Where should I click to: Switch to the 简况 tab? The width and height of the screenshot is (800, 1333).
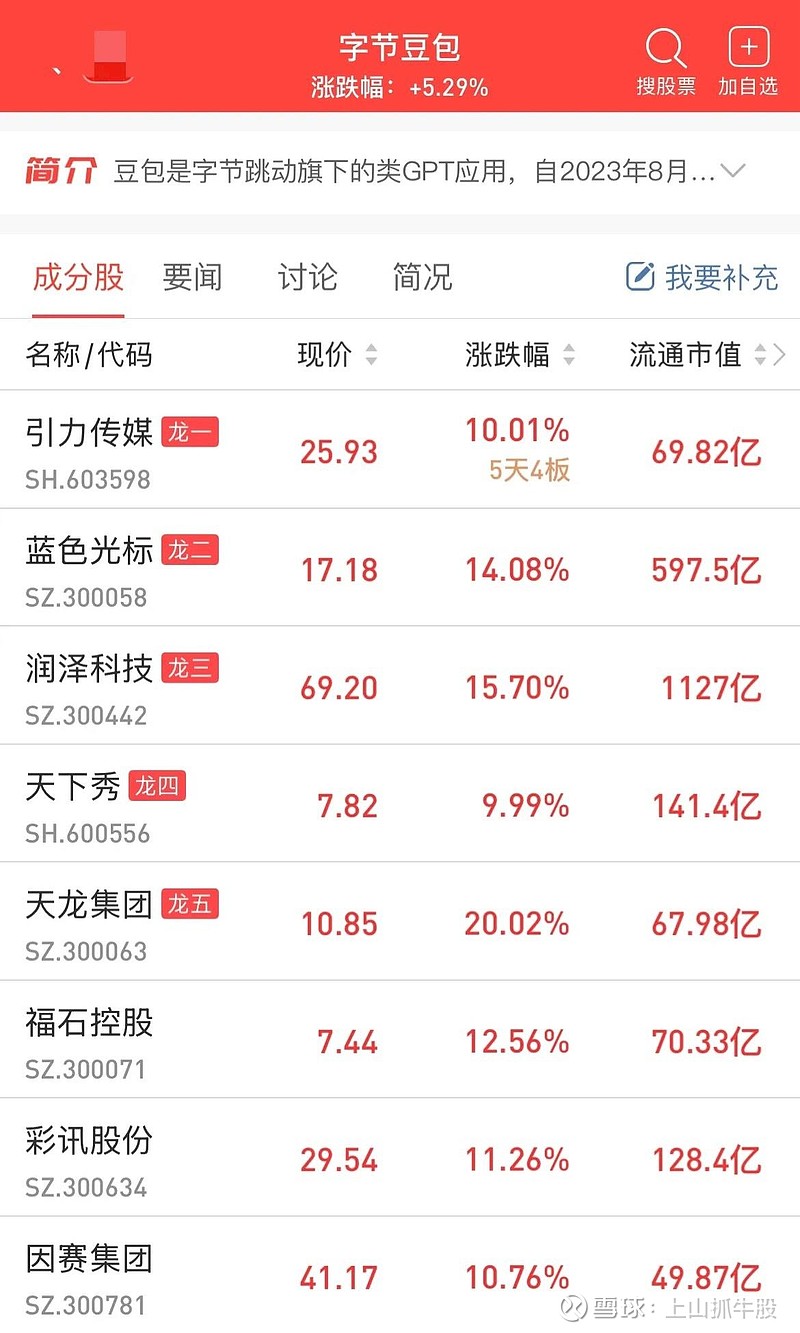click(x=422, y=277)
